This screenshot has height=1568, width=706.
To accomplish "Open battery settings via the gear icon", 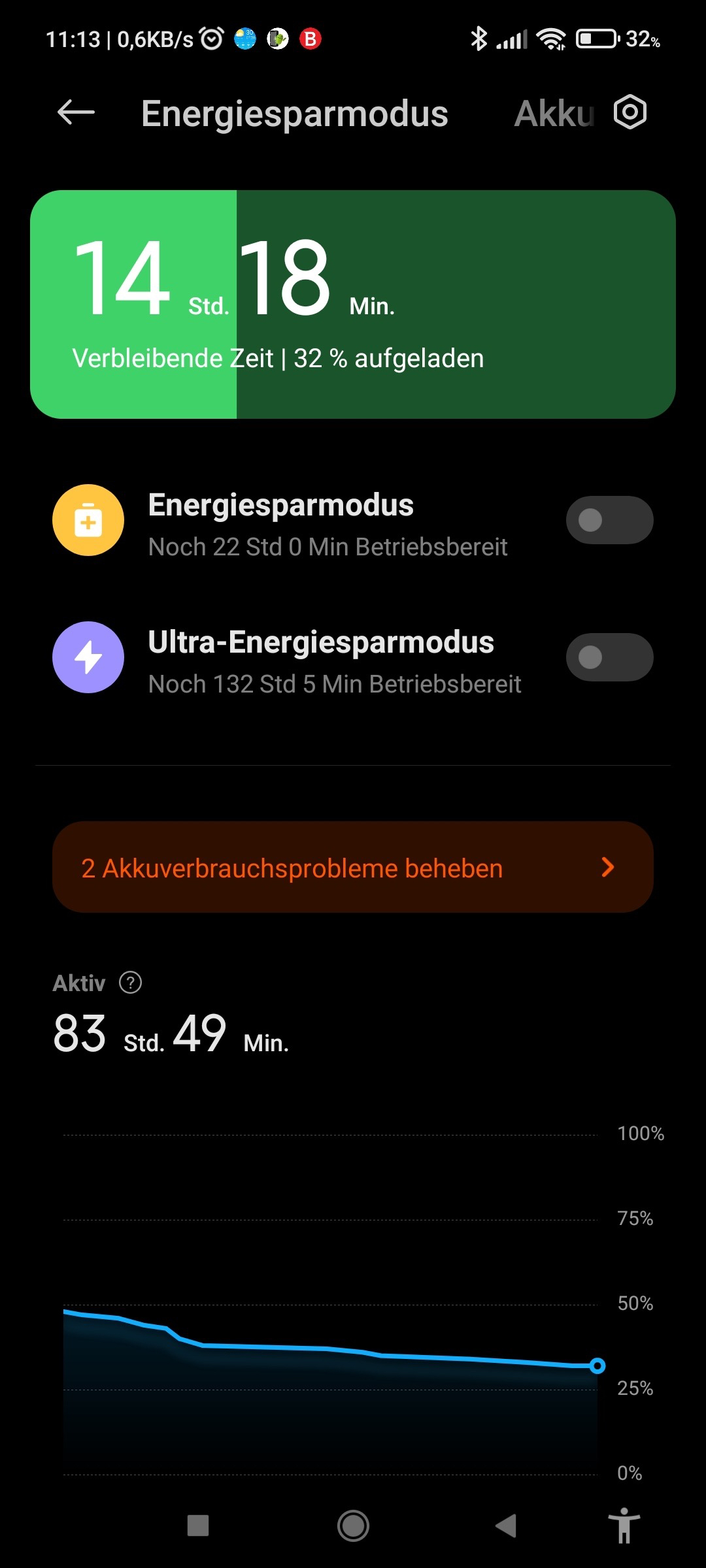I will coord(630,112).
